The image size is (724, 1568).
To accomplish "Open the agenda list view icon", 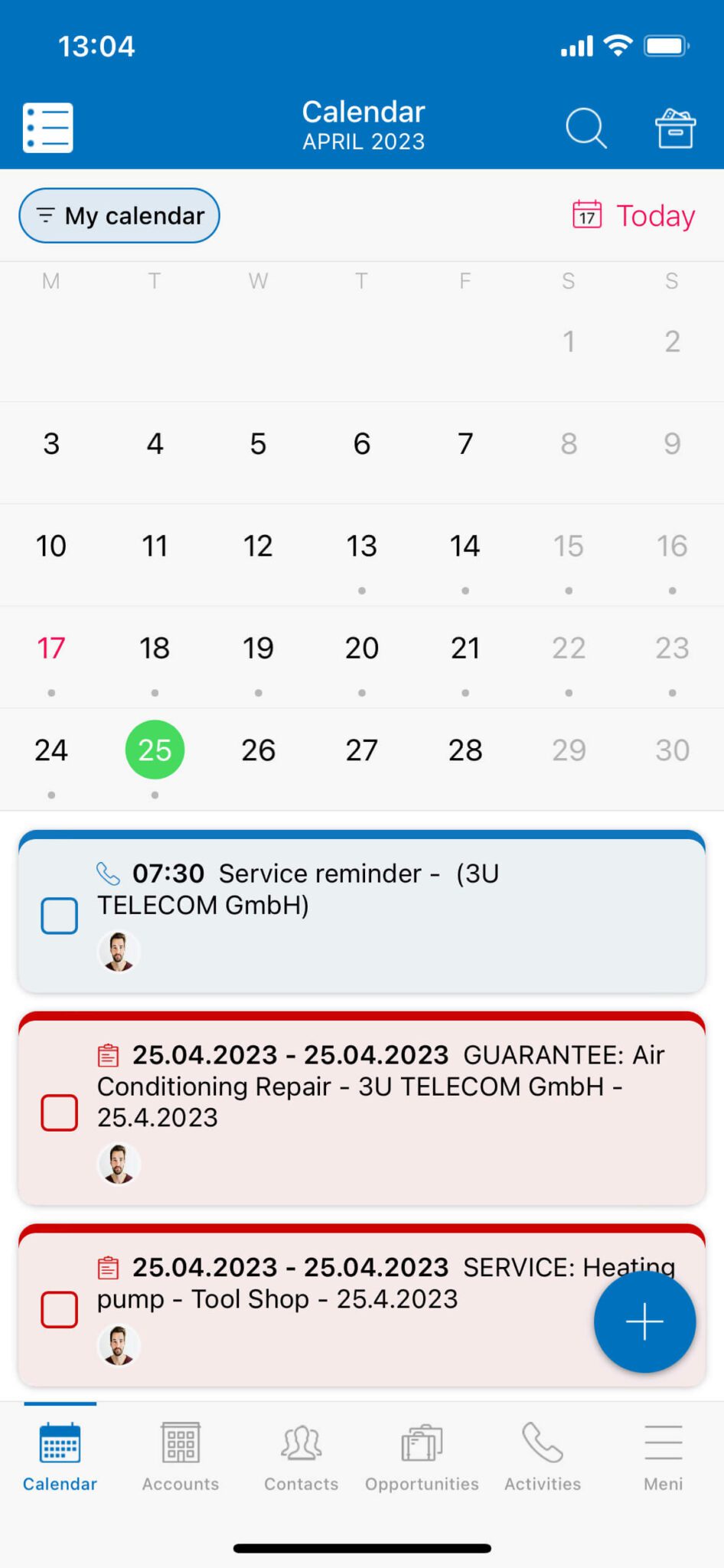I will [47, 127].
